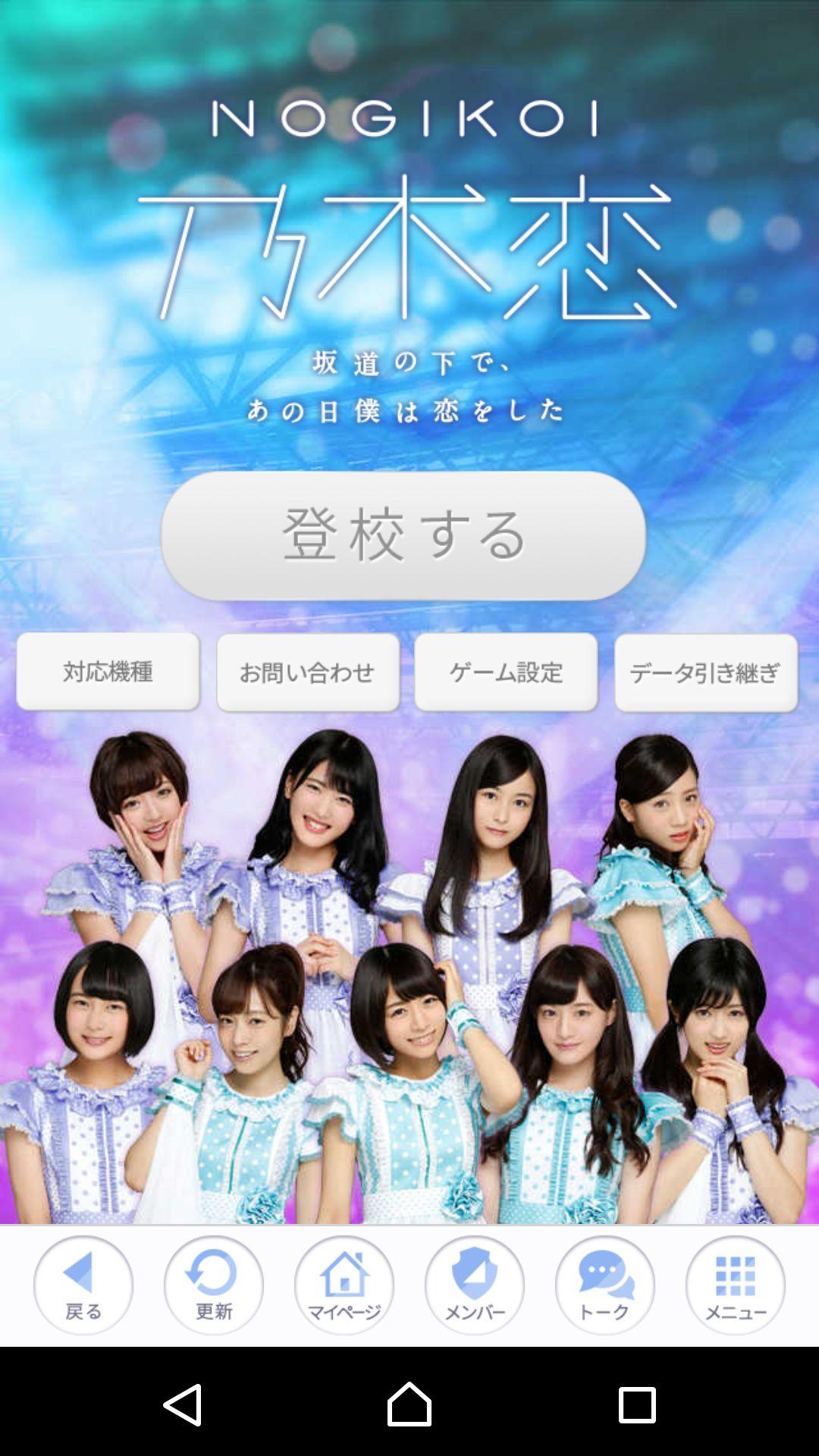The width and height of the screenshot is (819, 1456).
Task: Open system recent apps
Action: [x=637, y=1404]
